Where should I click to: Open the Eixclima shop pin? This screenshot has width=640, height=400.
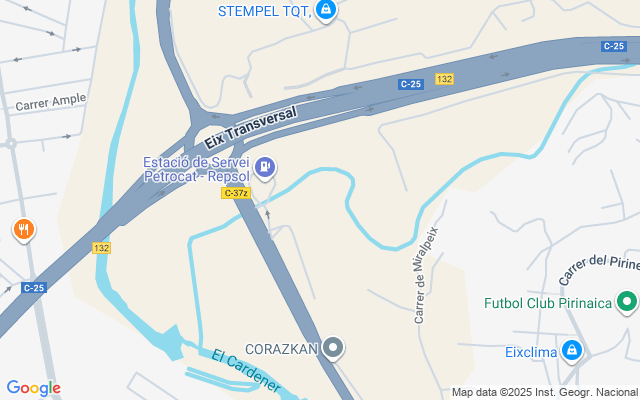click(x=571, y=350)
